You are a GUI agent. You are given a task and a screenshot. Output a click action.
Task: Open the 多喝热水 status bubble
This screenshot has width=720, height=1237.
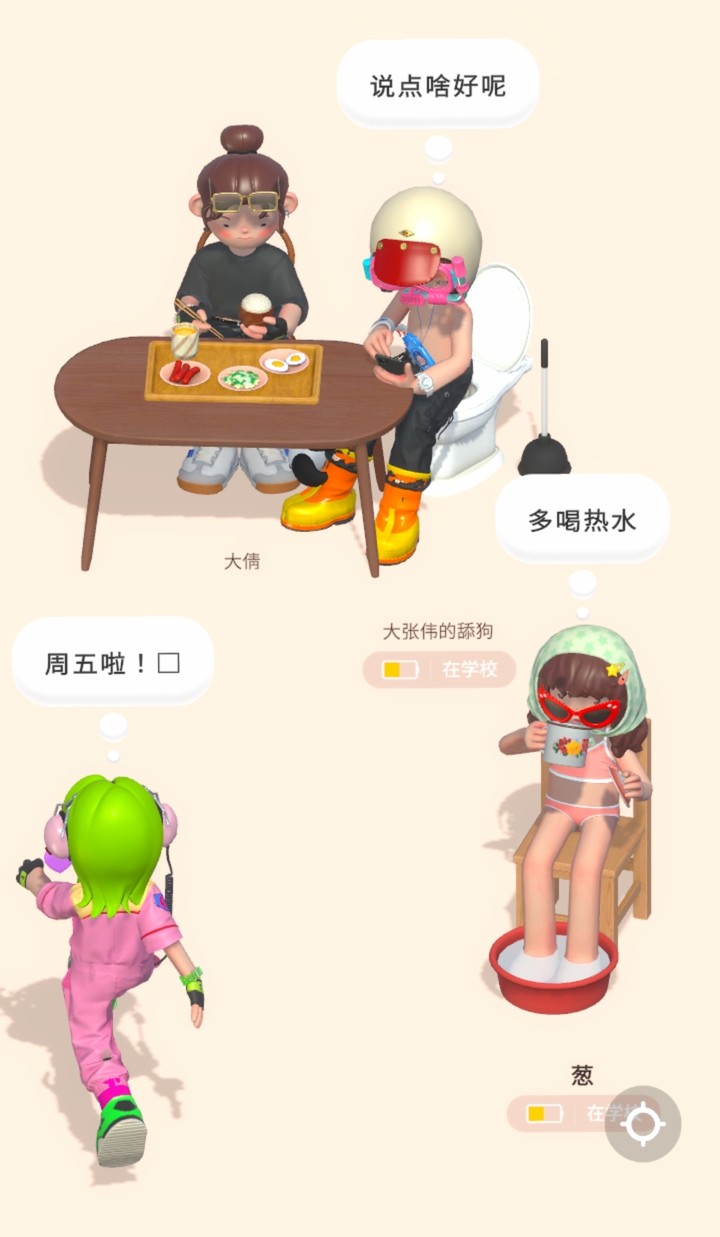tap(582, 520)
